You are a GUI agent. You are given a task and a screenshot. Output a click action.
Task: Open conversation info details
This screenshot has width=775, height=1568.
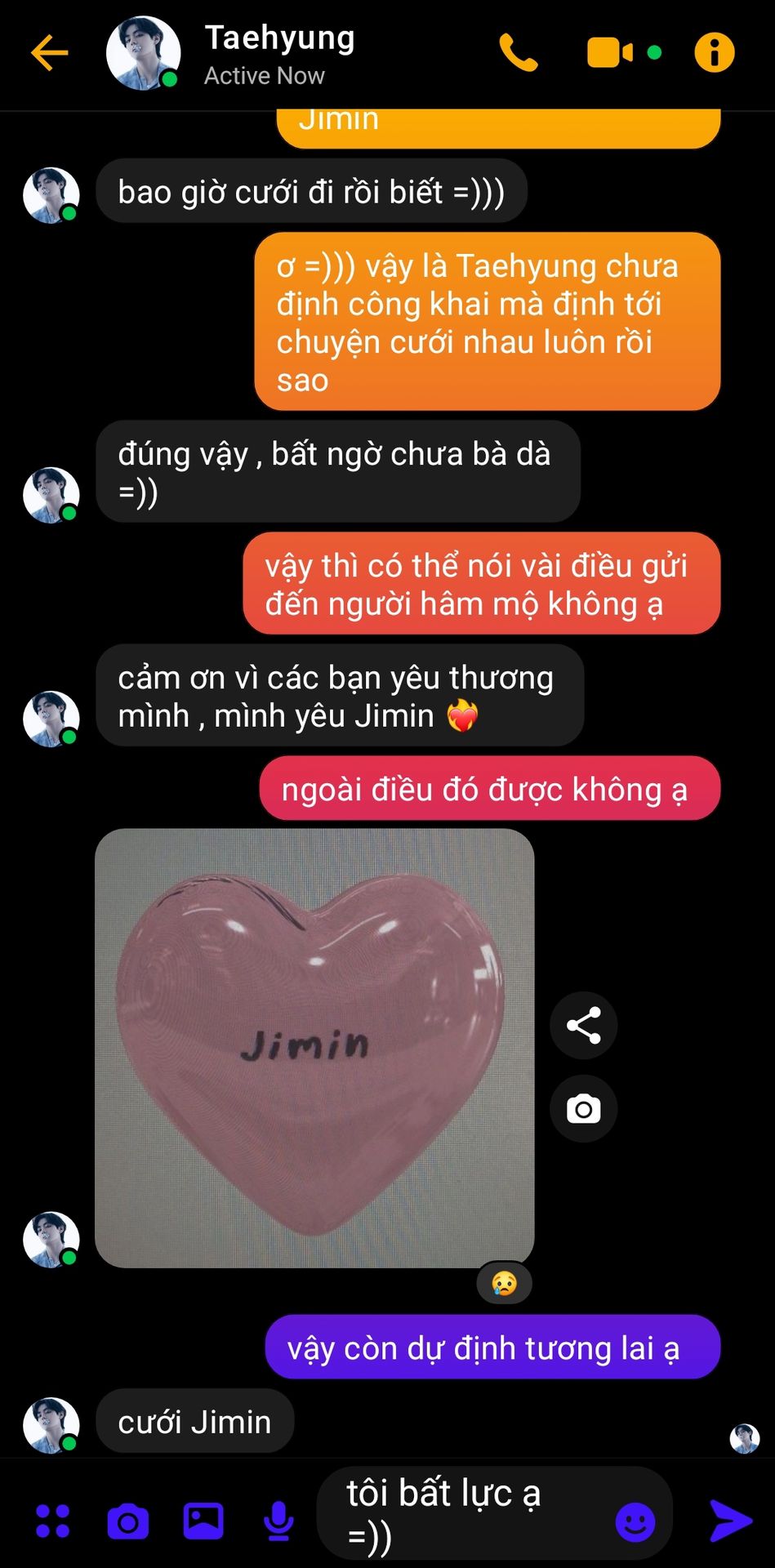(714, 53)
